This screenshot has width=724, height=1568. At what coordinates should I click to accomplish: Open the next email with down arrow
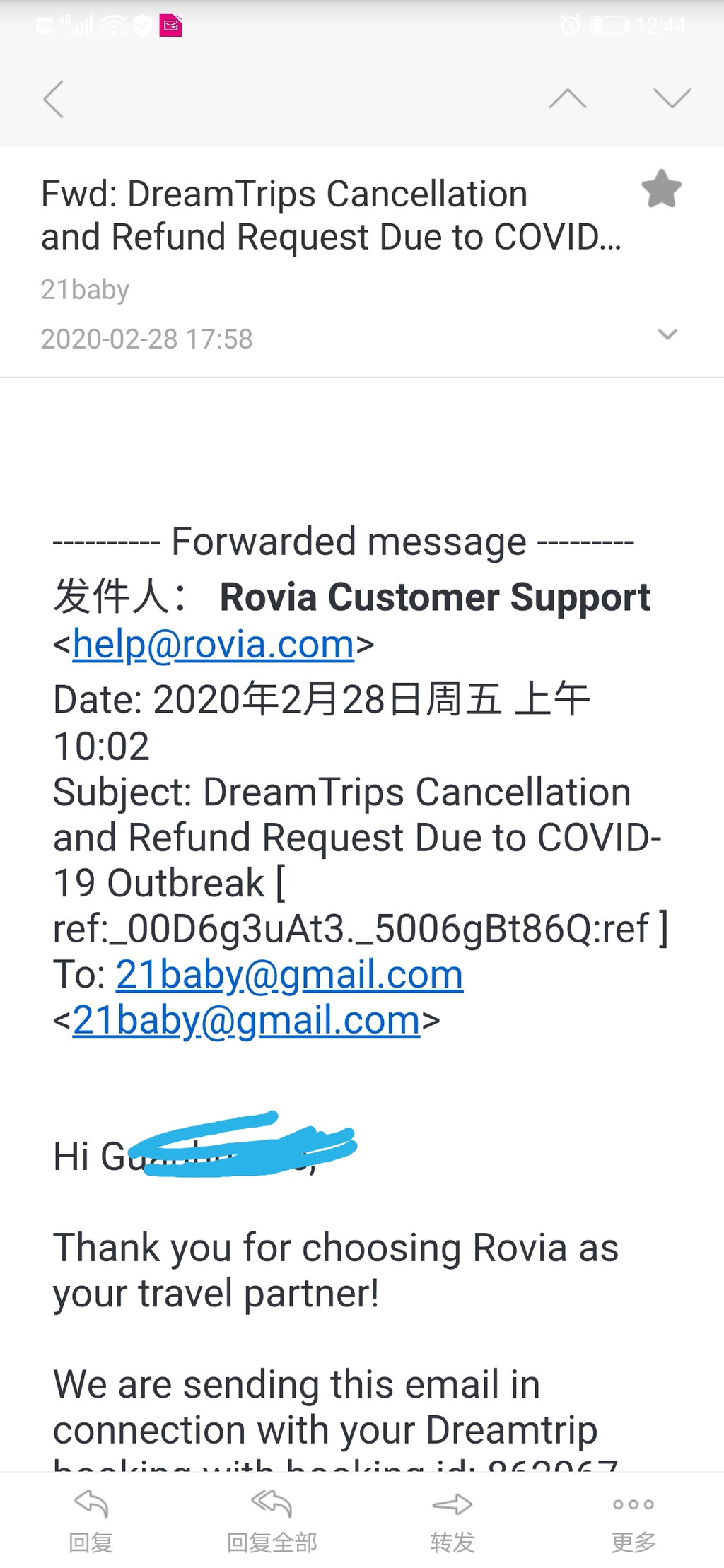672,98
